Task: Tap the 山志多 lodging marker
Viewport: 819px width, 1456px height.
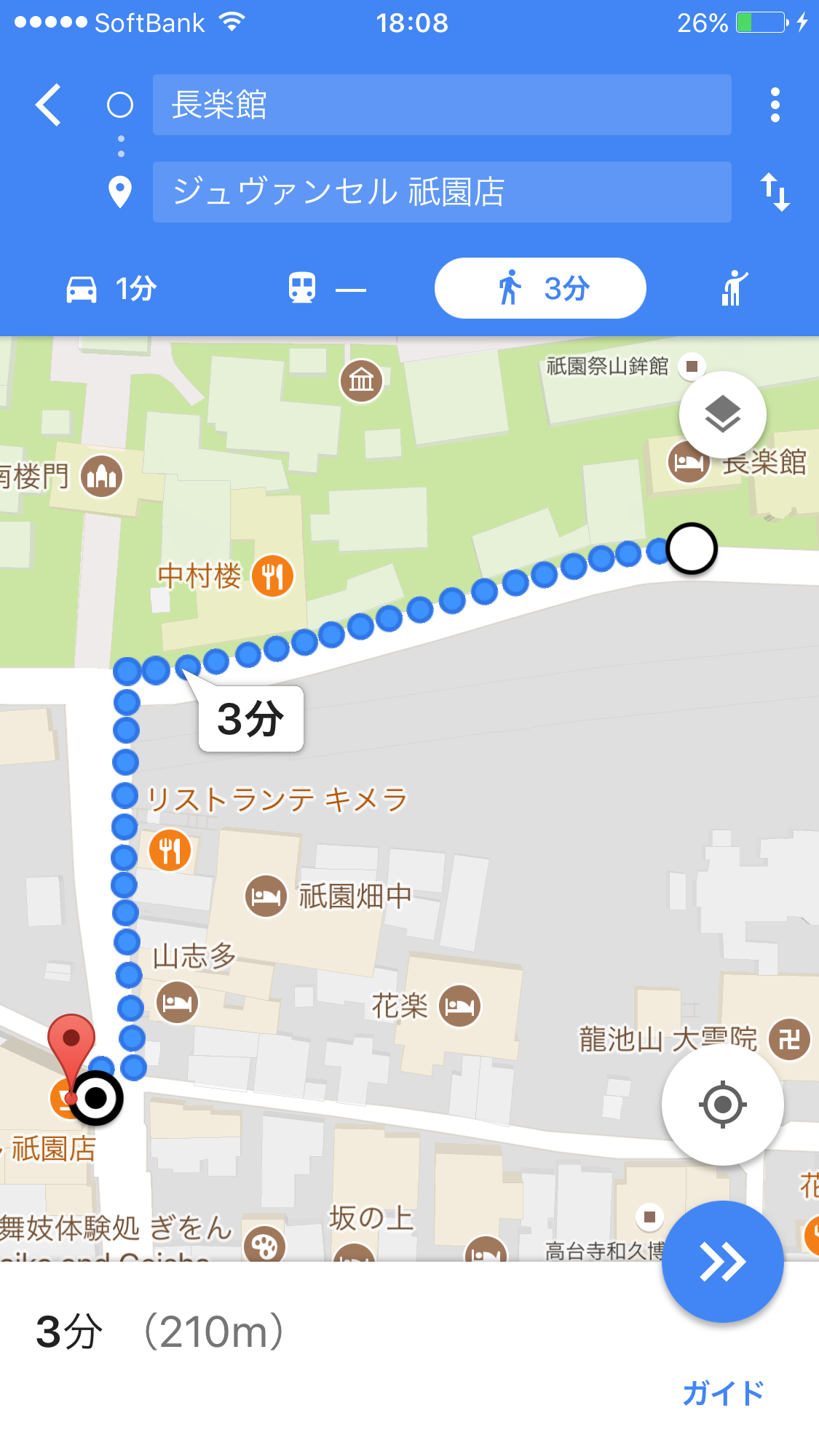Action: 177,1002
